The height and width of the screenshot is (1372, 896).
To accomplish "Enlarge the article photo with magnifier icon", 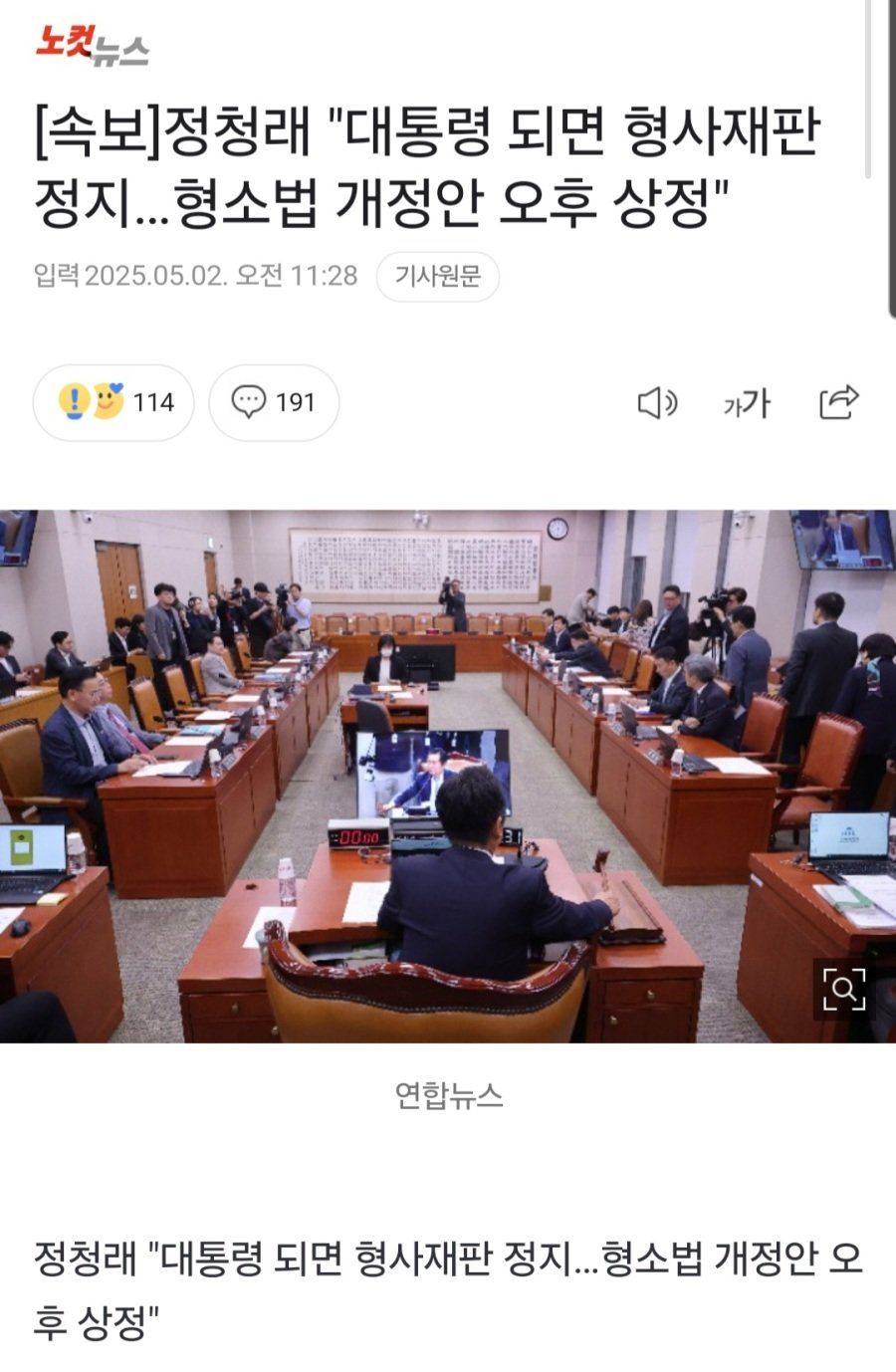I will pyautogui.click(x=843, y=989).
